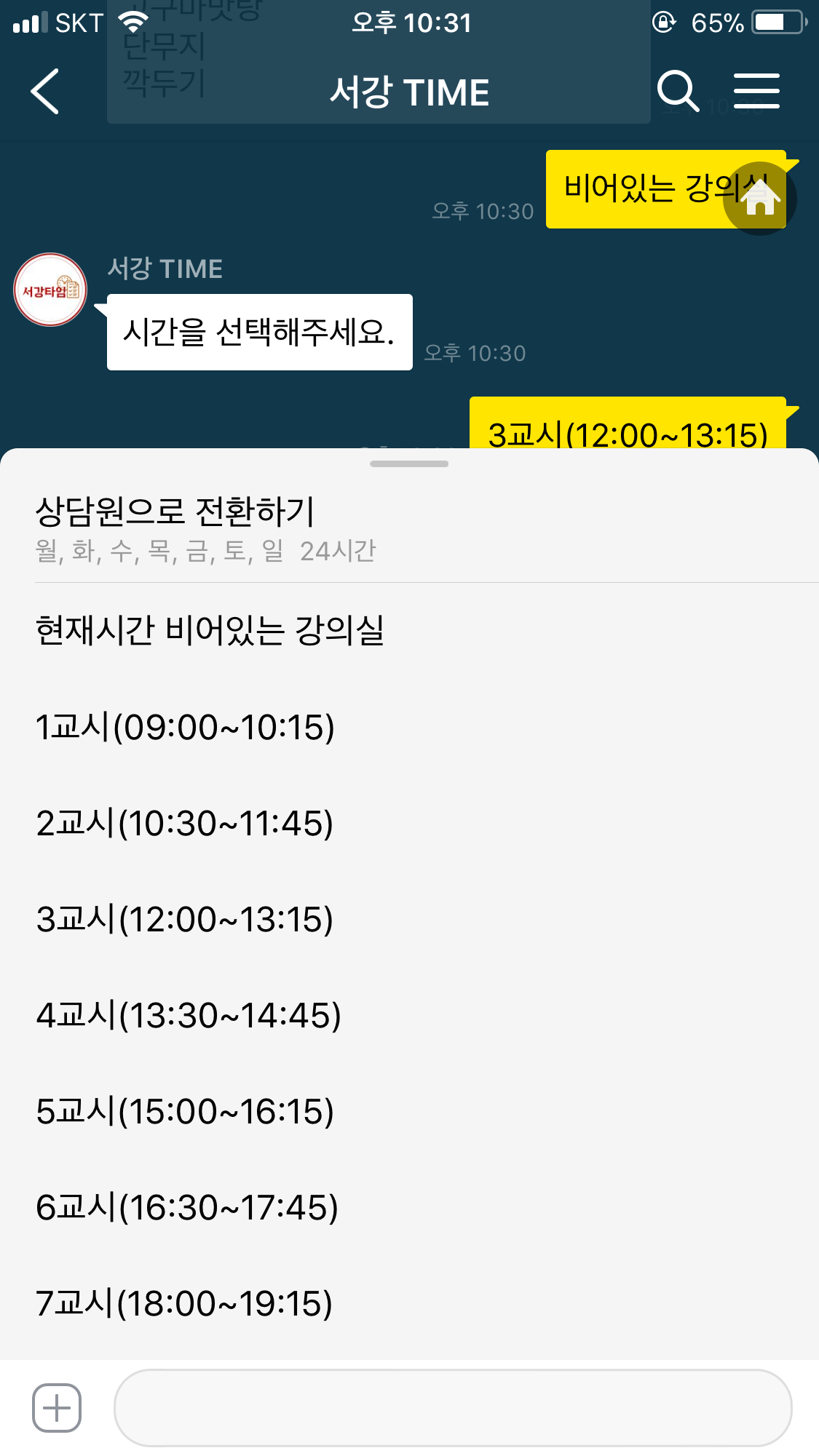The width and height of the screenshot is (819, 1456).
Task: Select 4교시(13:30~14:45)
Action: 409,1015
